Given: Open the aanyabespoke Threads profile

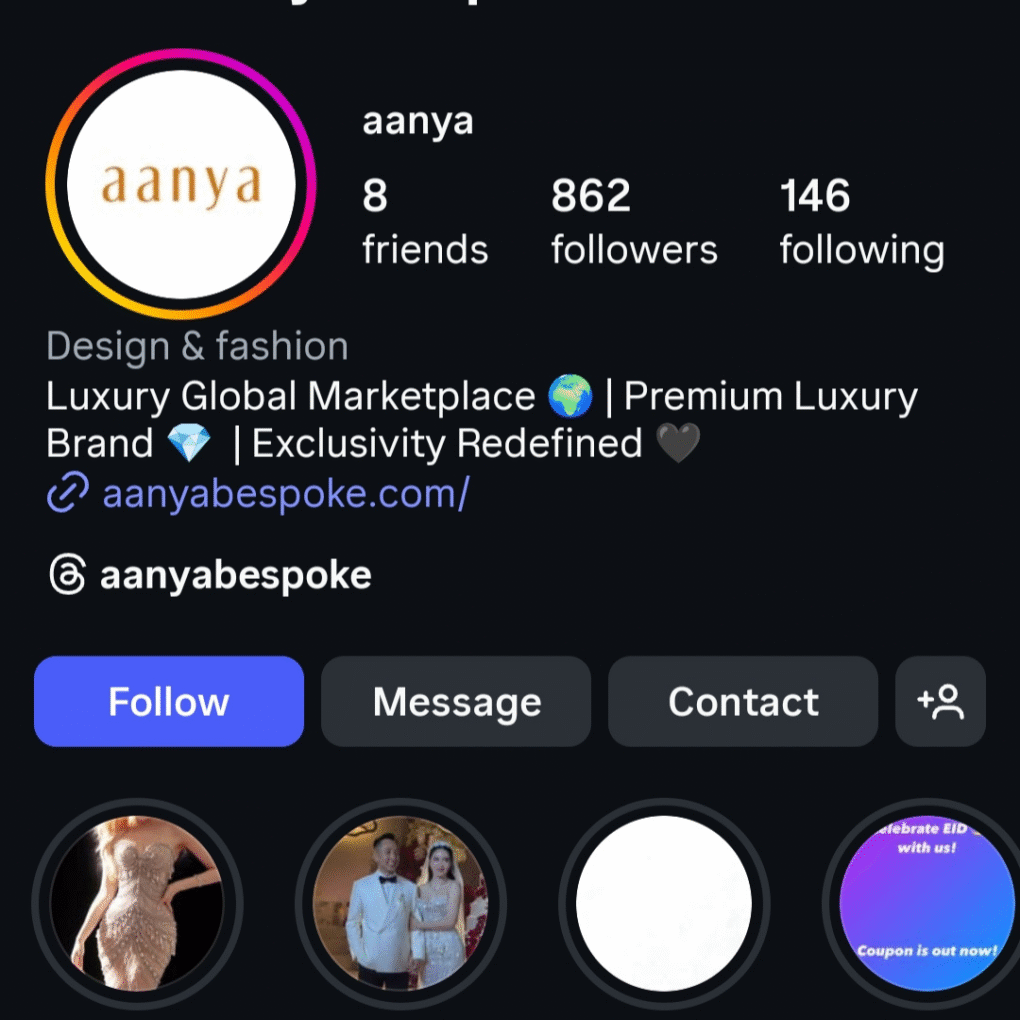Looking at the screenshot, I should tap(234, 575).
